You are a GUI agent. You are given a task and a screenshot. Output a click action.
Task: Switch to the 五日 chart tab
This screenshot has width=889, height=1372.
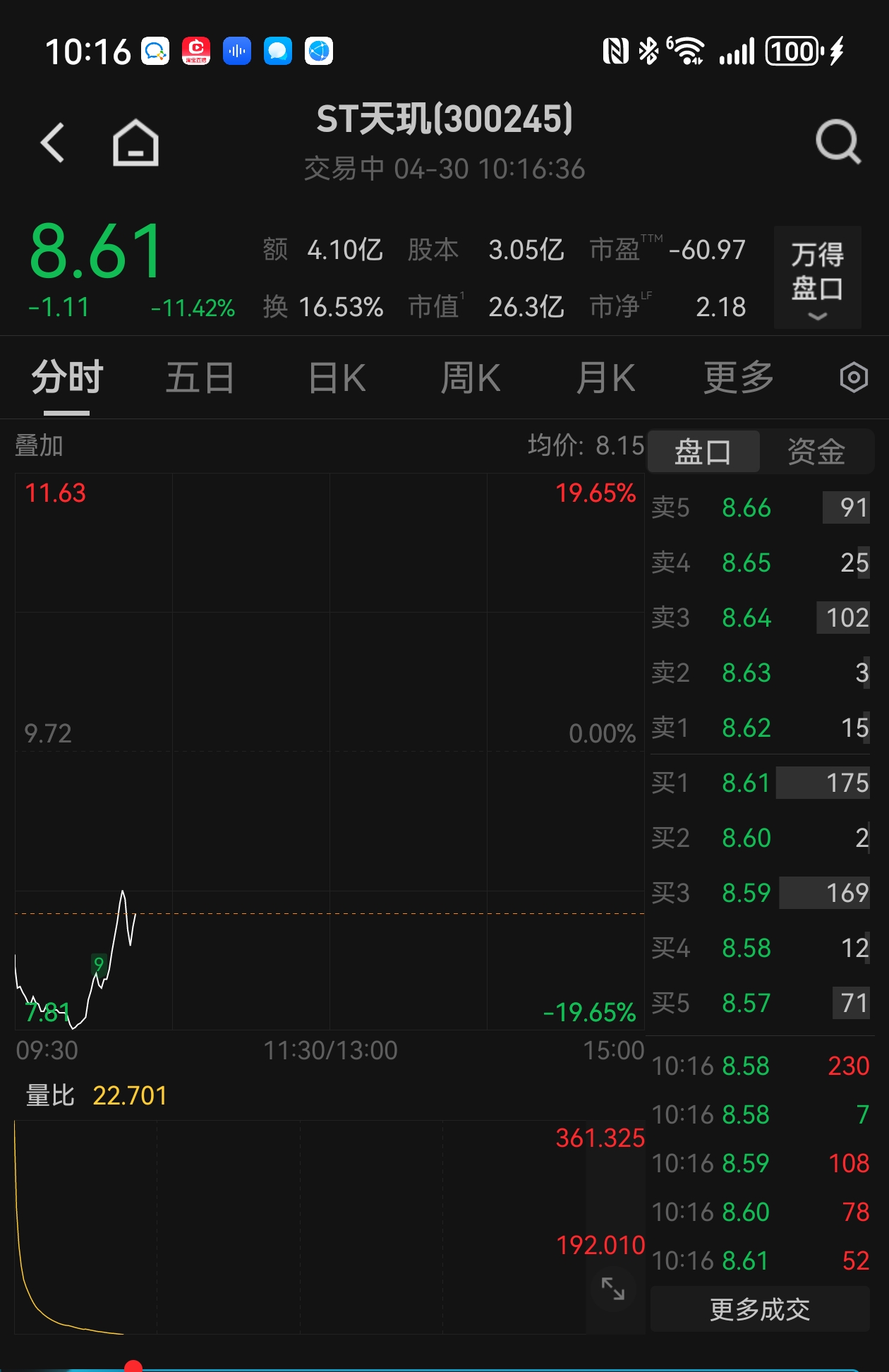click(200, 378)
